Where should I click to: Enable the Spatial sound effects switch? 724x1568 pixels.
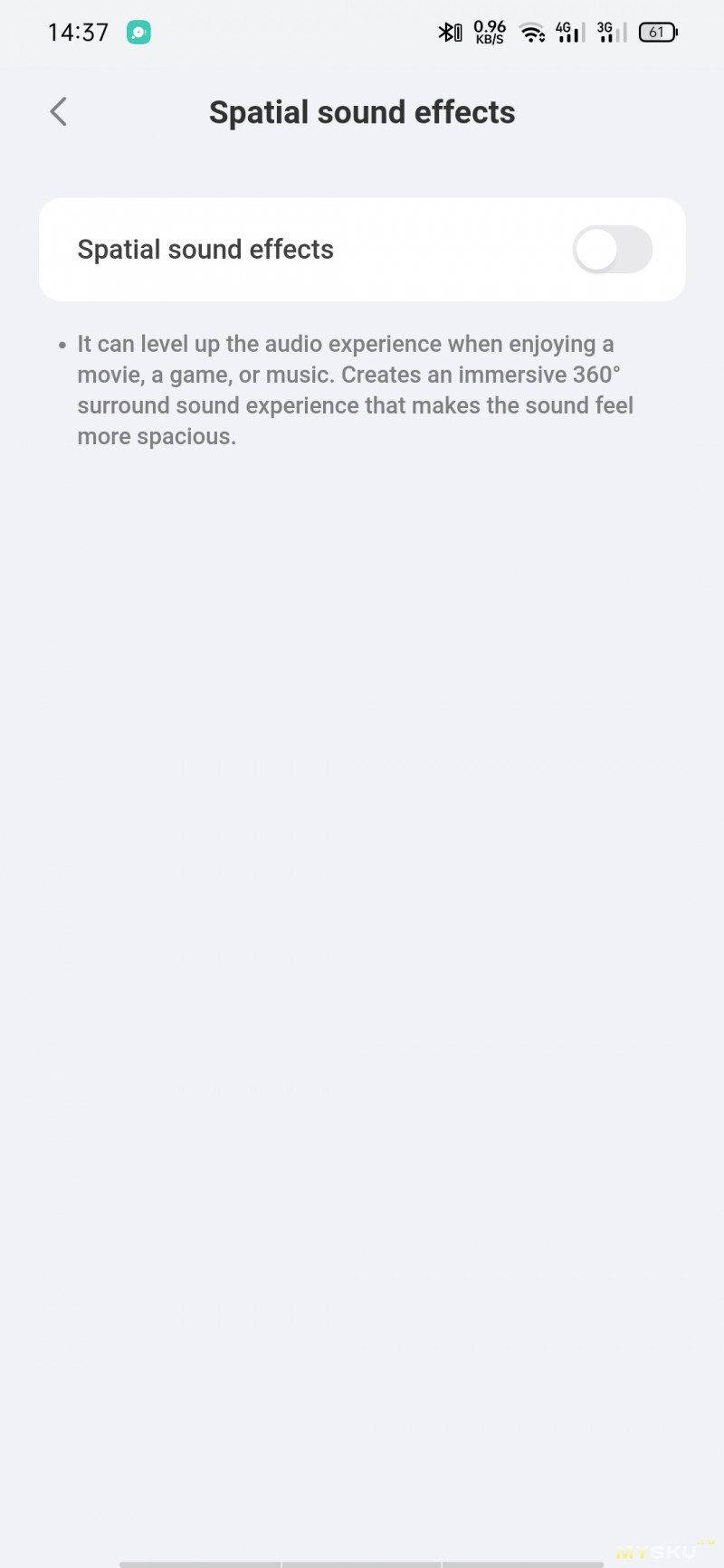(x=613, y=250)
